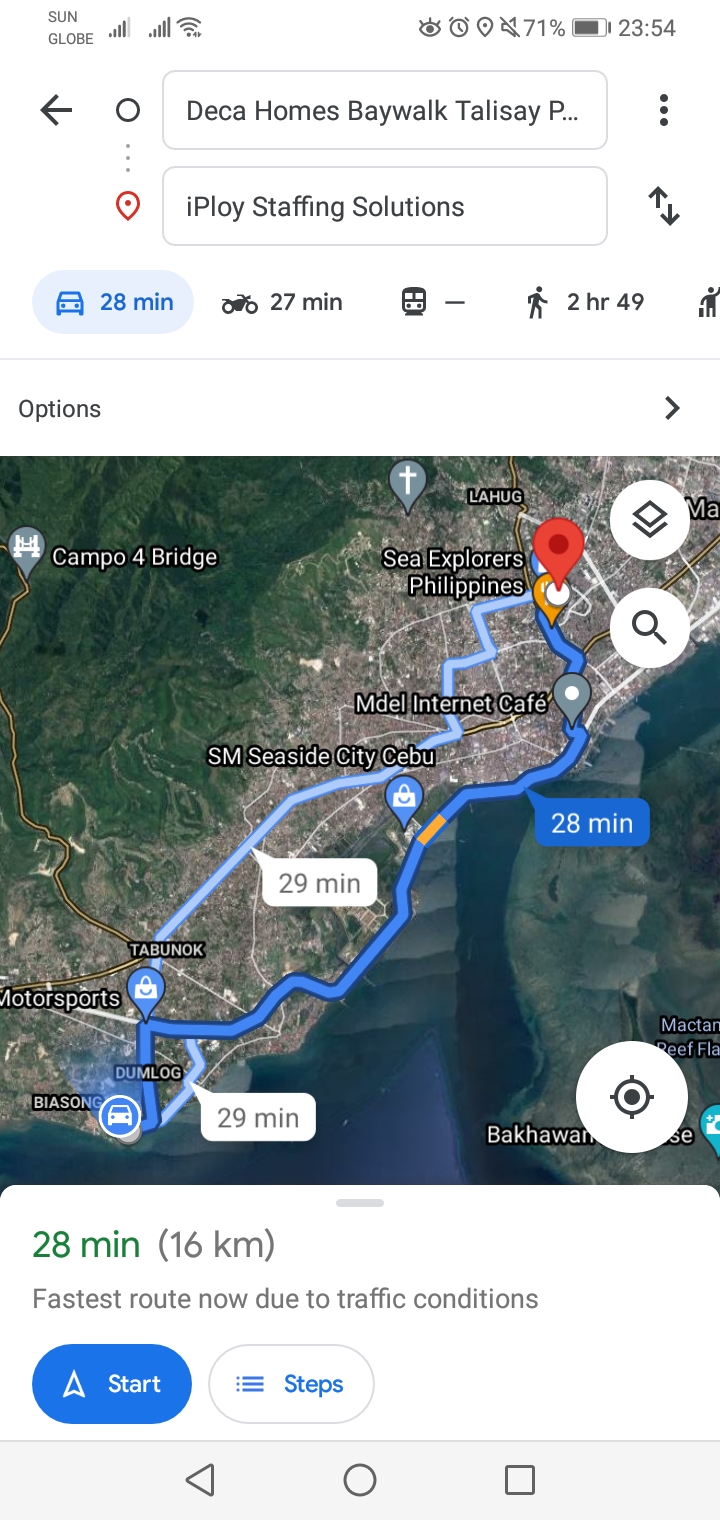
Task: Open route Options
Action: (x=360, y=408)
